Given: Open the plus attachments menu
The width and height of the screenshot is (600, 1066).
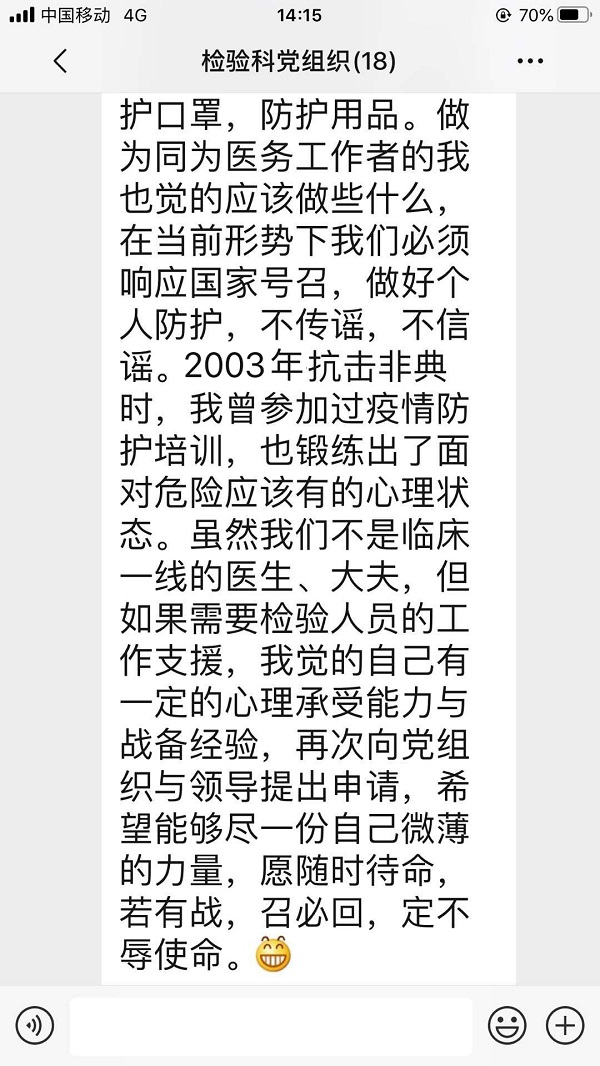Looking at the screenshot, I should pyautogui.click(x=565, y=1026).
